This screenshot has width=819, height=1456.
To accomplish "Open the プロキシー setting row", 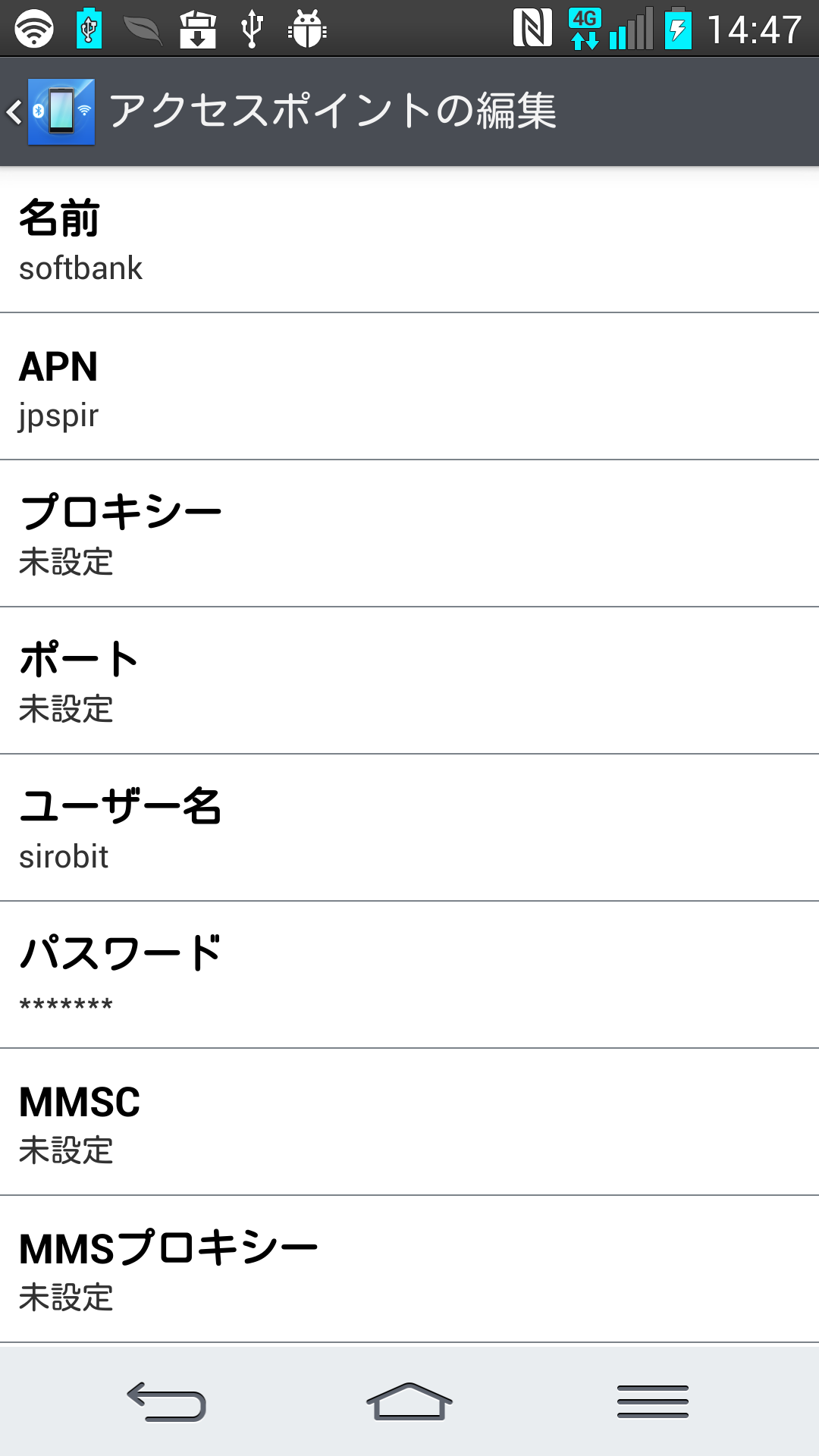I will coord(409,534).
